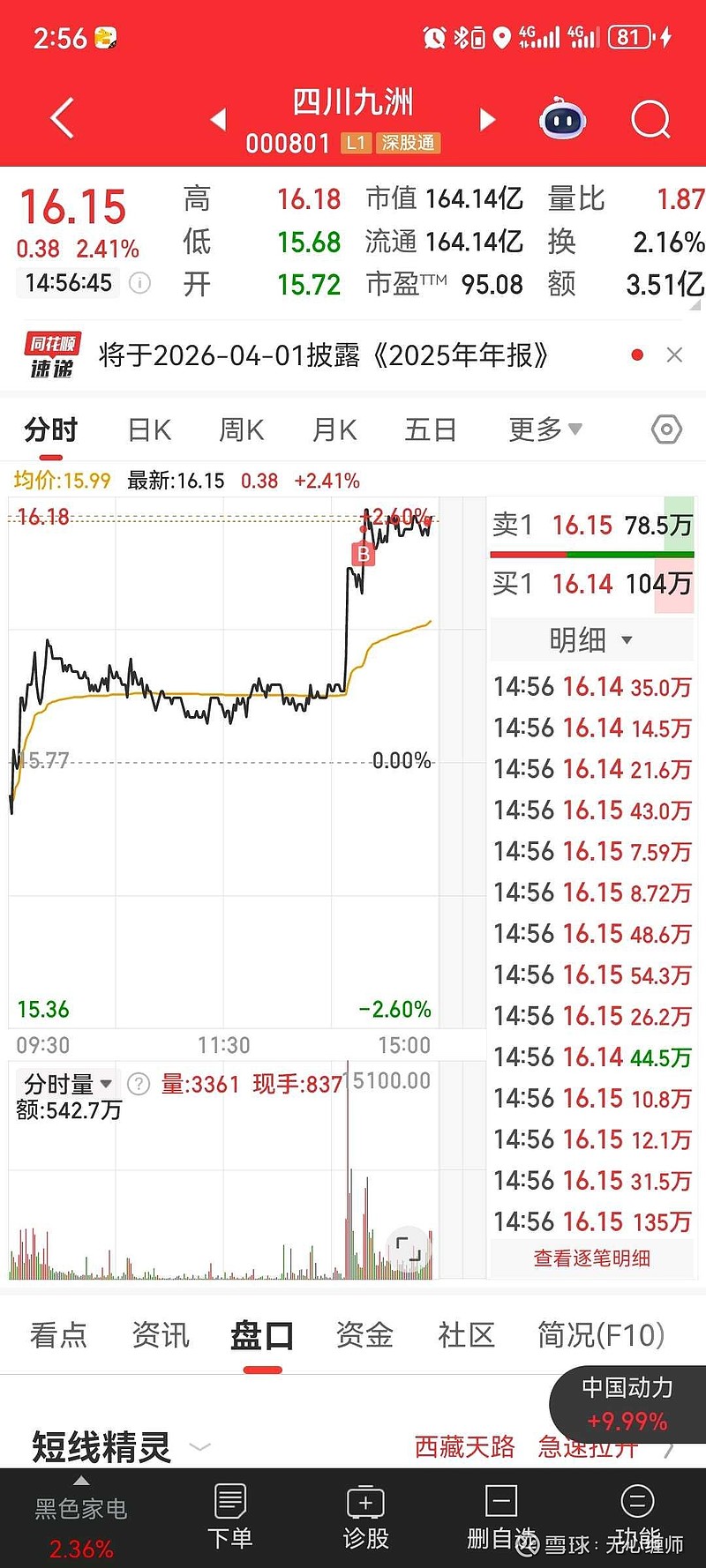The width and height of the screenshot is (706, 1568).
Task: Click the help question mark beside 分时量
Action: click(139, 1085)
